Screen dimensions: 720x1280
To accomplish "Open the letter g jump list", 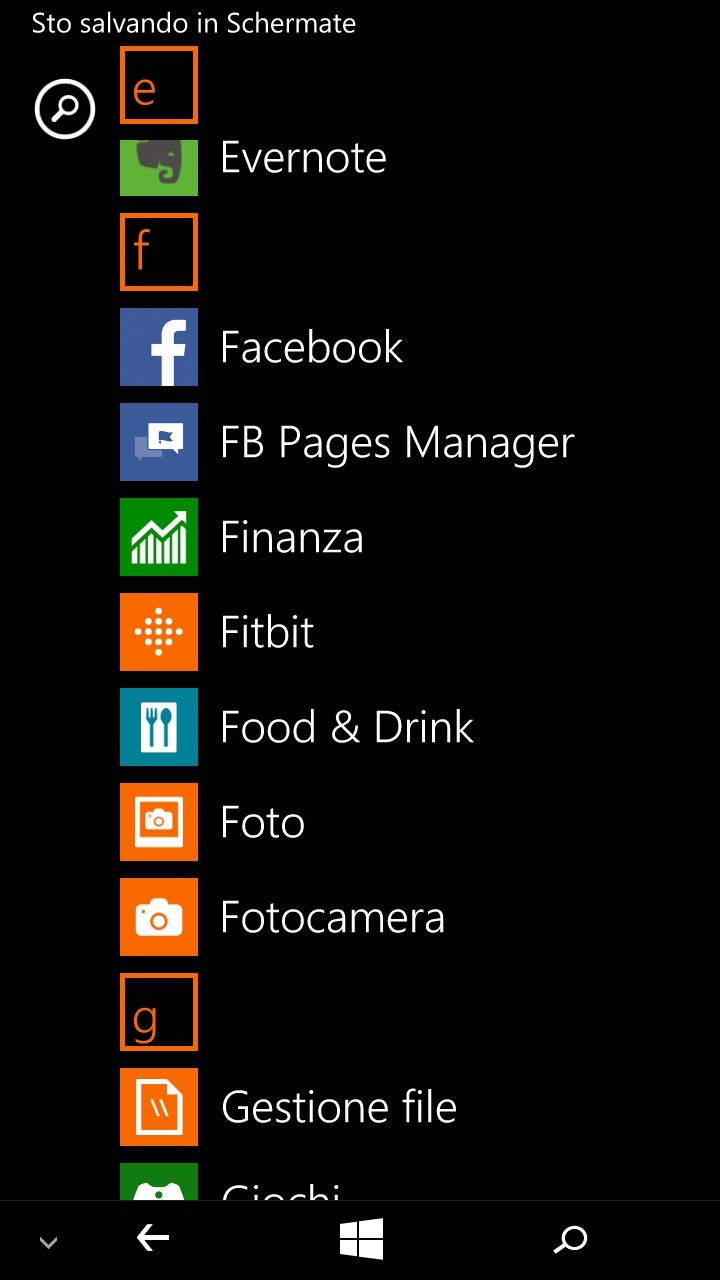I will (159, 1012).
